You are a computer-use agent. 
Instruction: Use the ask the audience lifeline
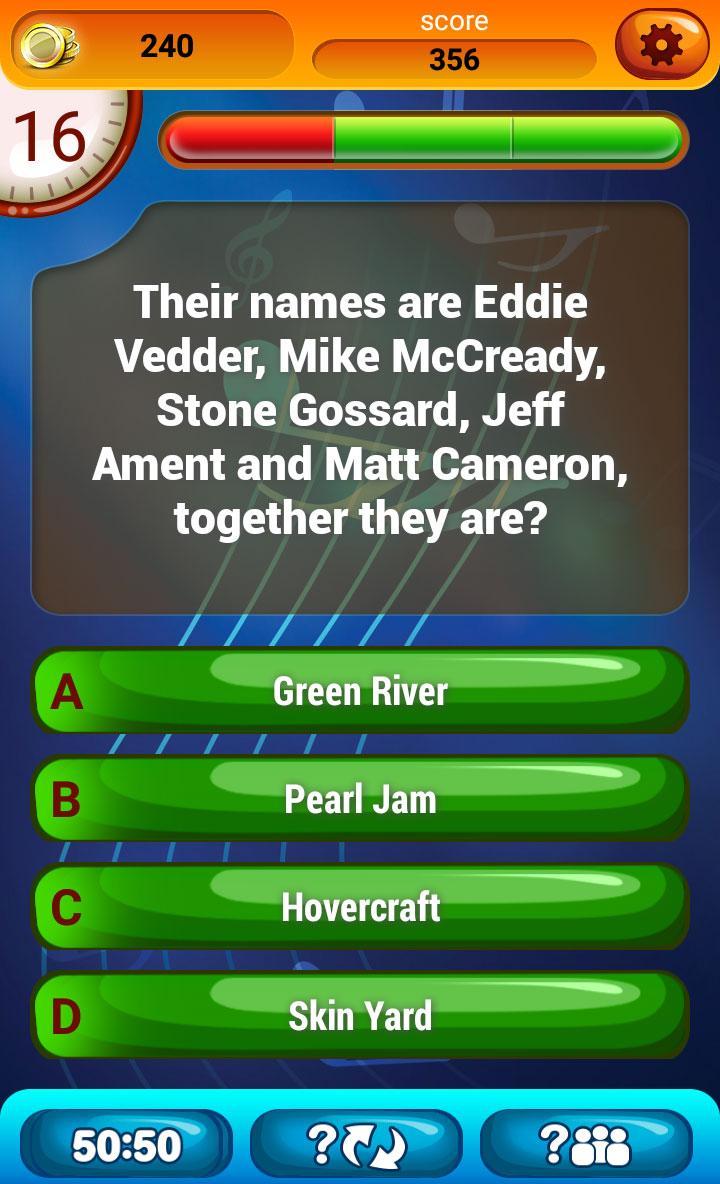[x=588, y=1140]
